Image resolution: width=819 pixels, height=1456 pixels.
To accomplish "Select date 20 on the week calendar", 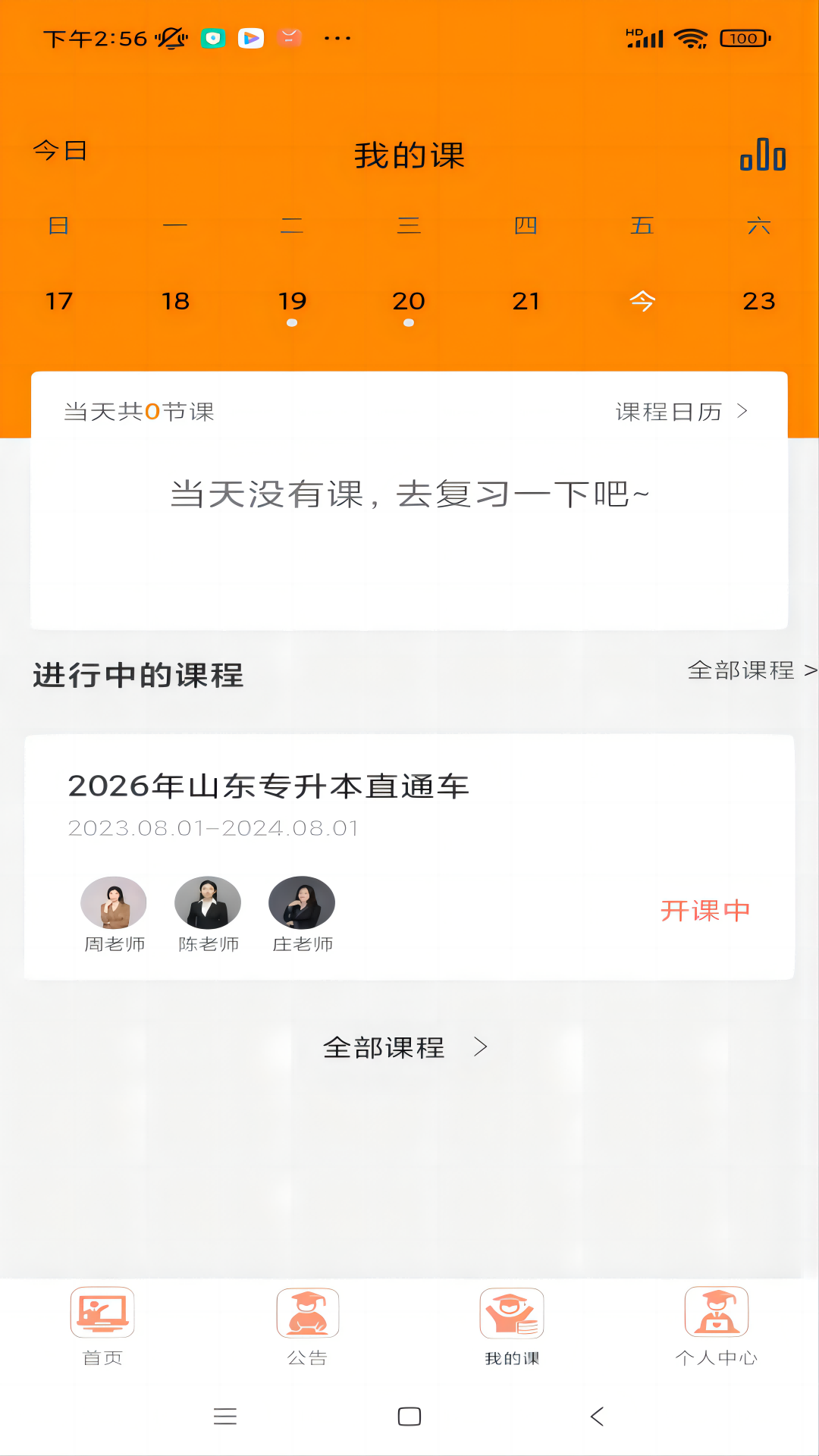I will point(407,301).
